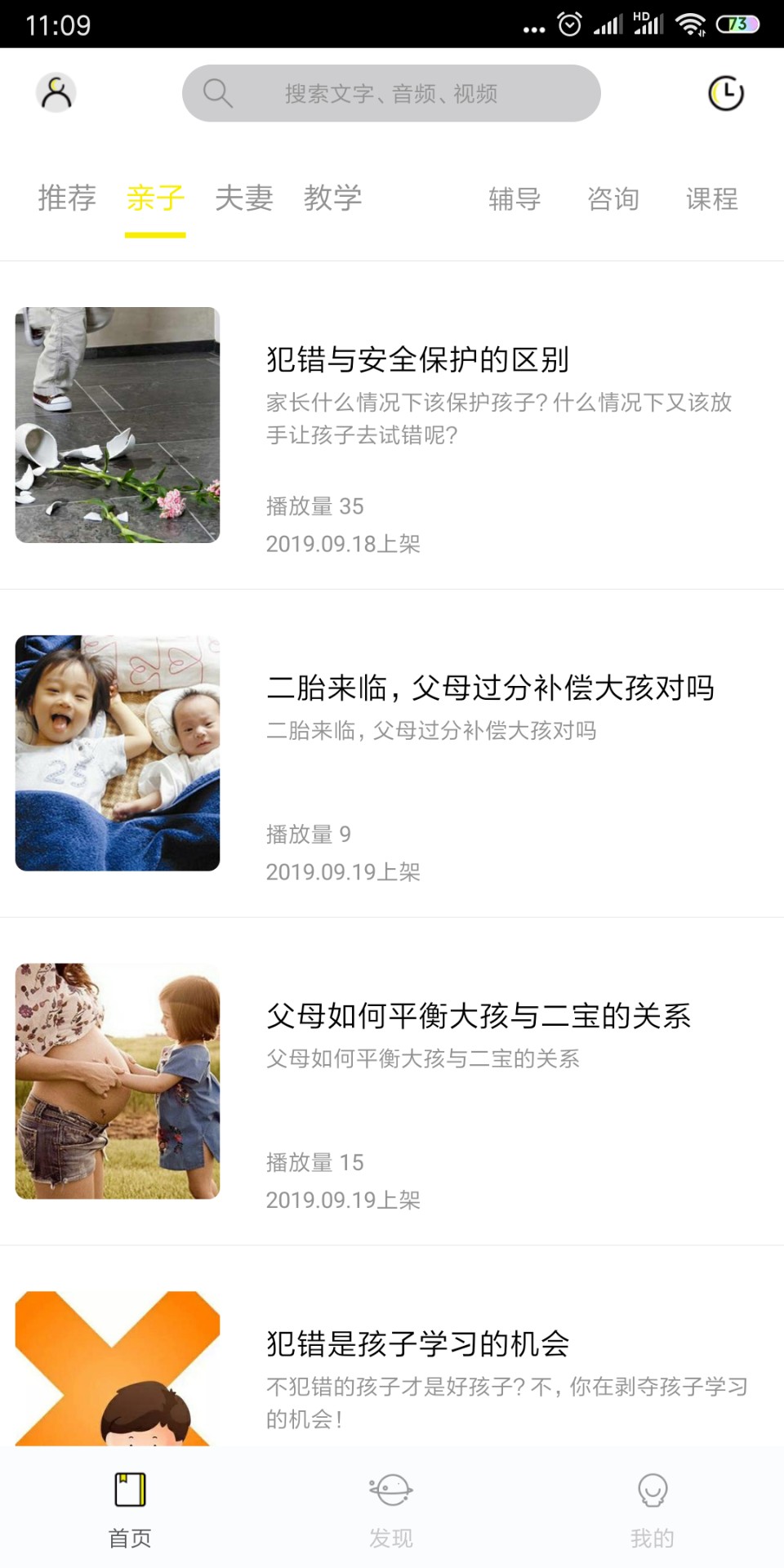Screen dimensions: 784x1568
Task: Switch to the 推荐 tab
Action: [67, 198]
